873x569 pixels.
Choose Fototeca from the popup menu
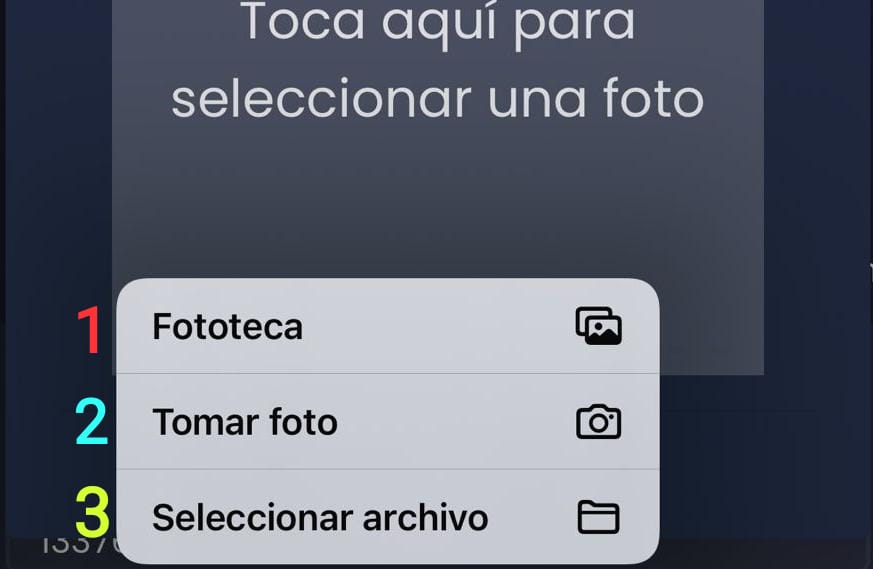point(387,327)
